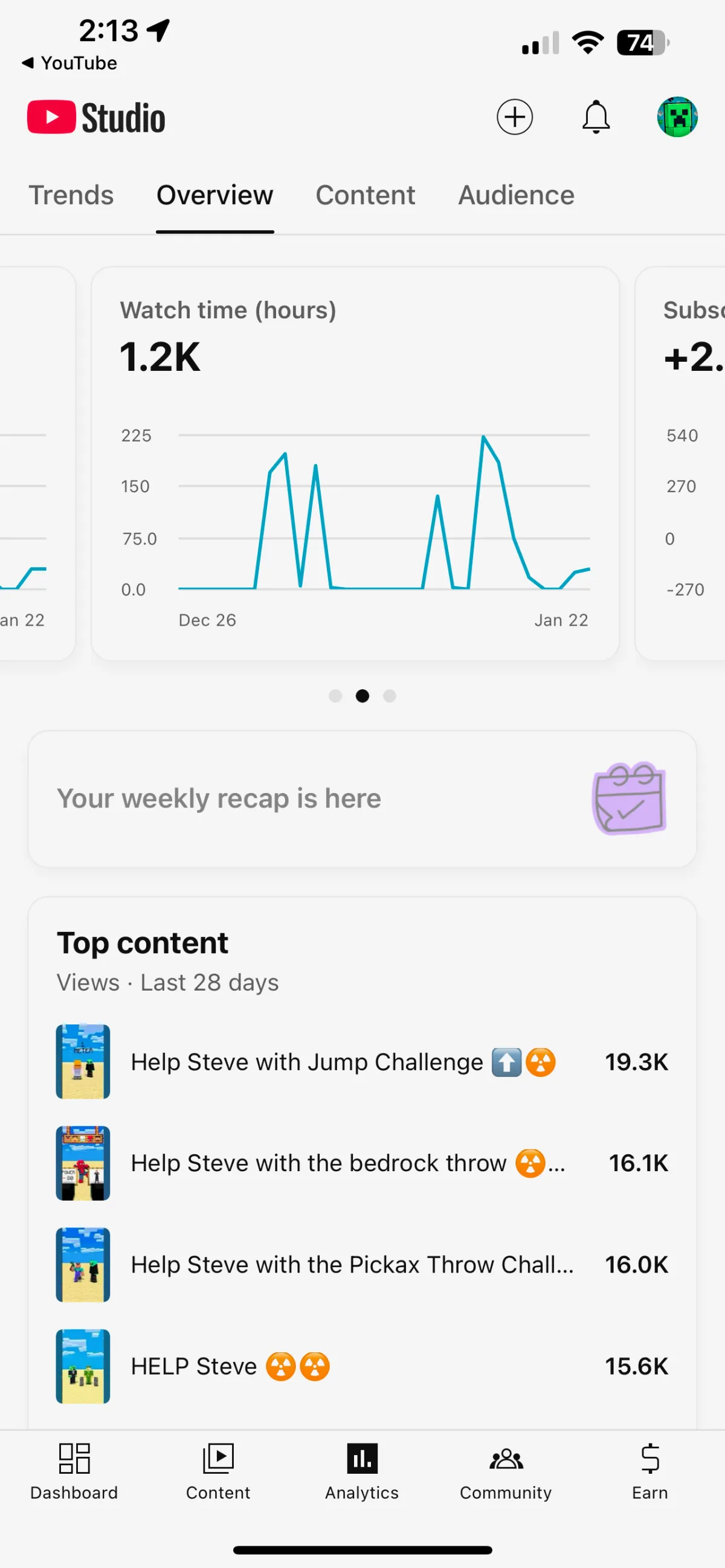Viewport: 725px width, 1568px height.
Task: Select the Overview tab
Action: pos(215,195)
